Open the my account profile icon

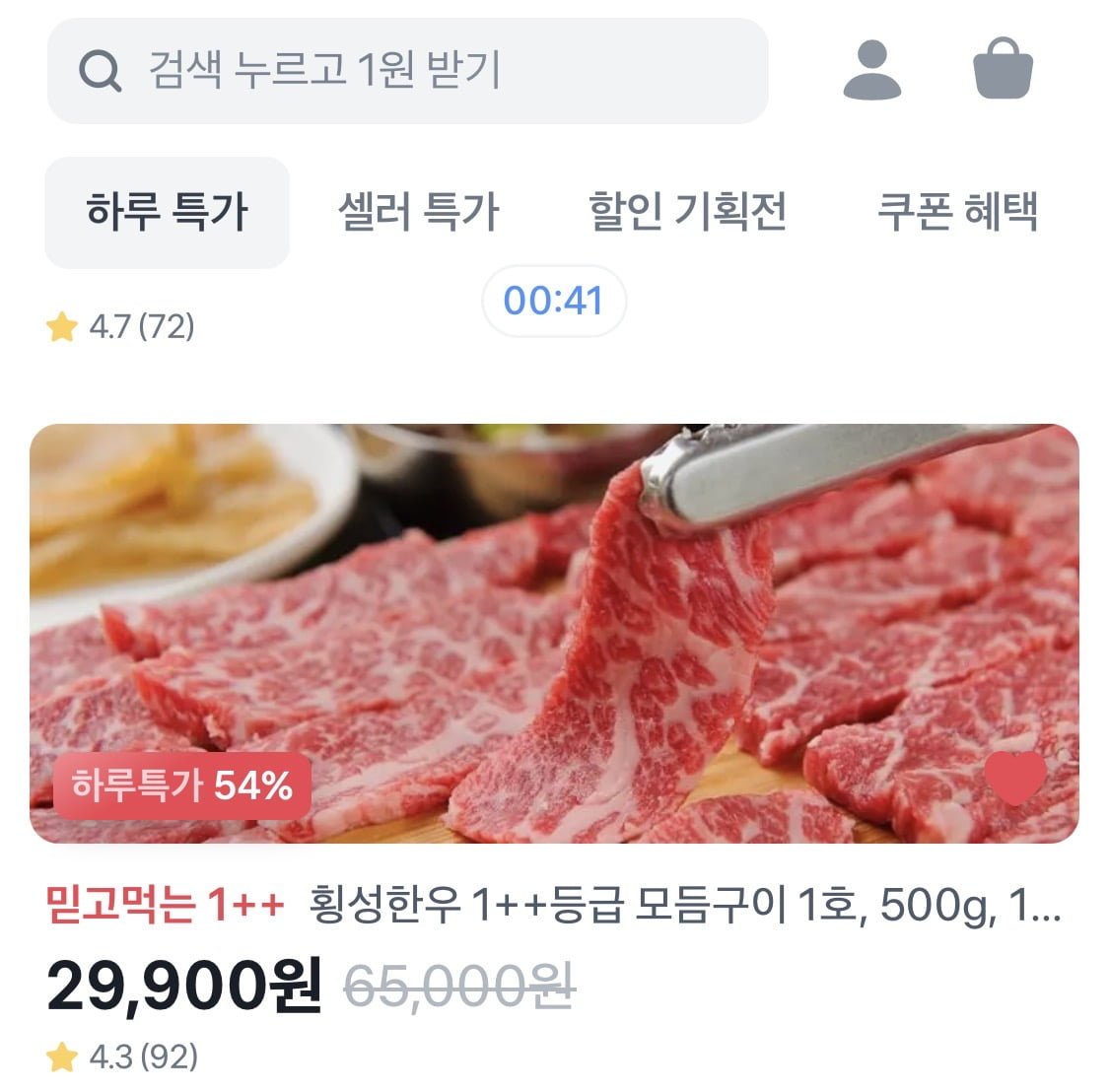[x=871, y=70]
